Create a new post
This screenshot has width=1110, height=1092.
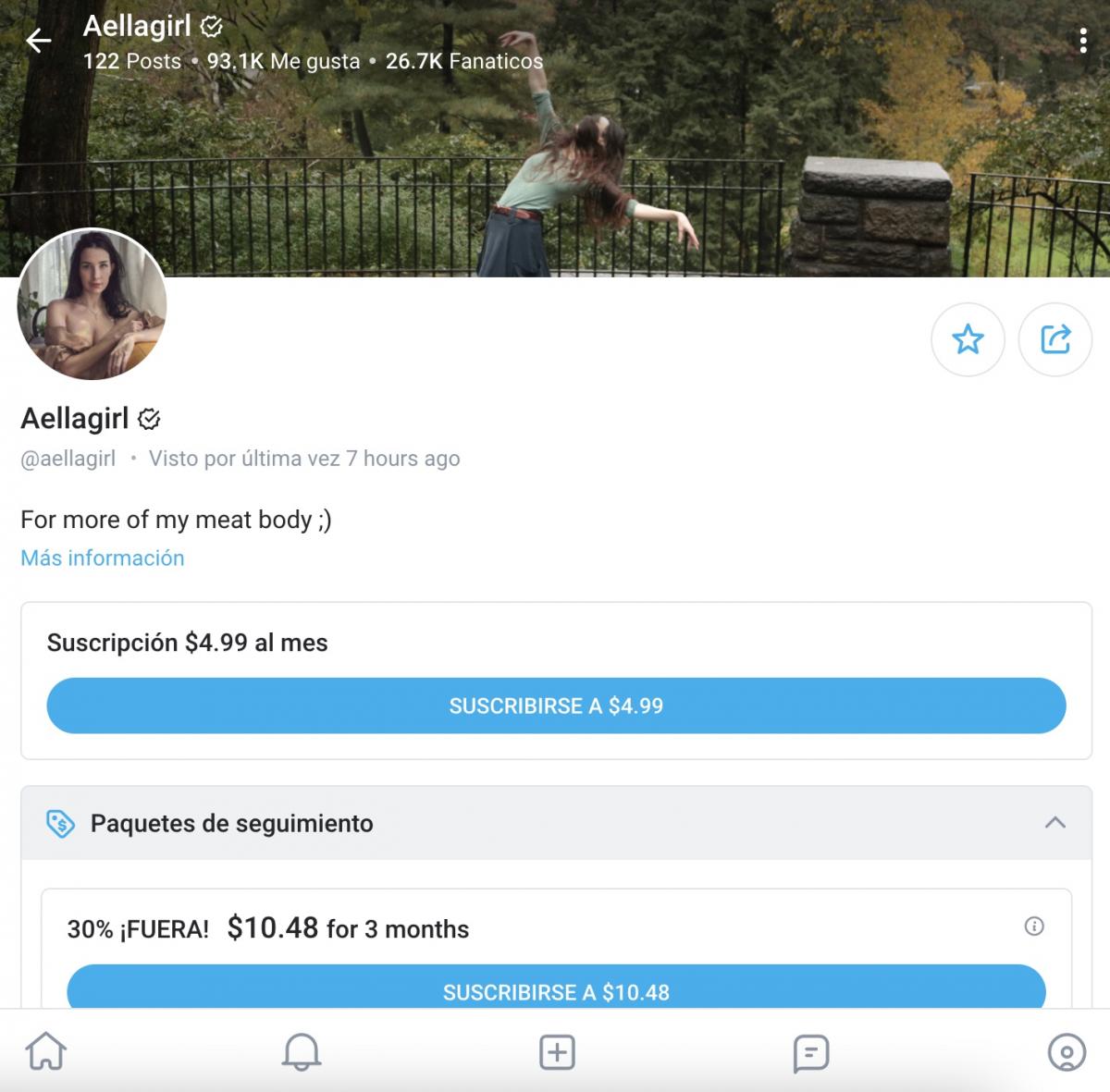click(x=557, y=1052)
